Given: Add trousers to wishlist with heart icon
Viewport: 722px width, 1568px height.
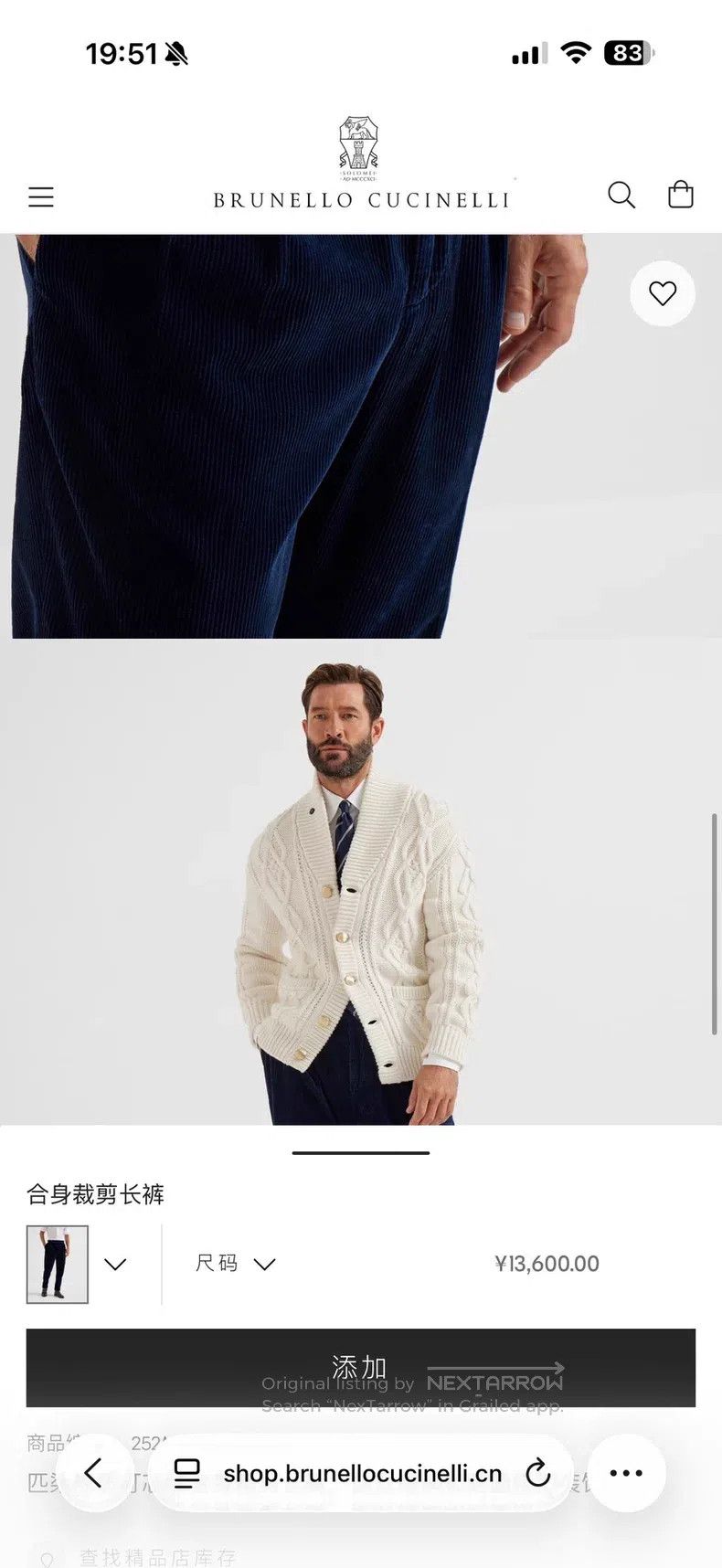Looking at the screenshot, I should pos(663,293).
